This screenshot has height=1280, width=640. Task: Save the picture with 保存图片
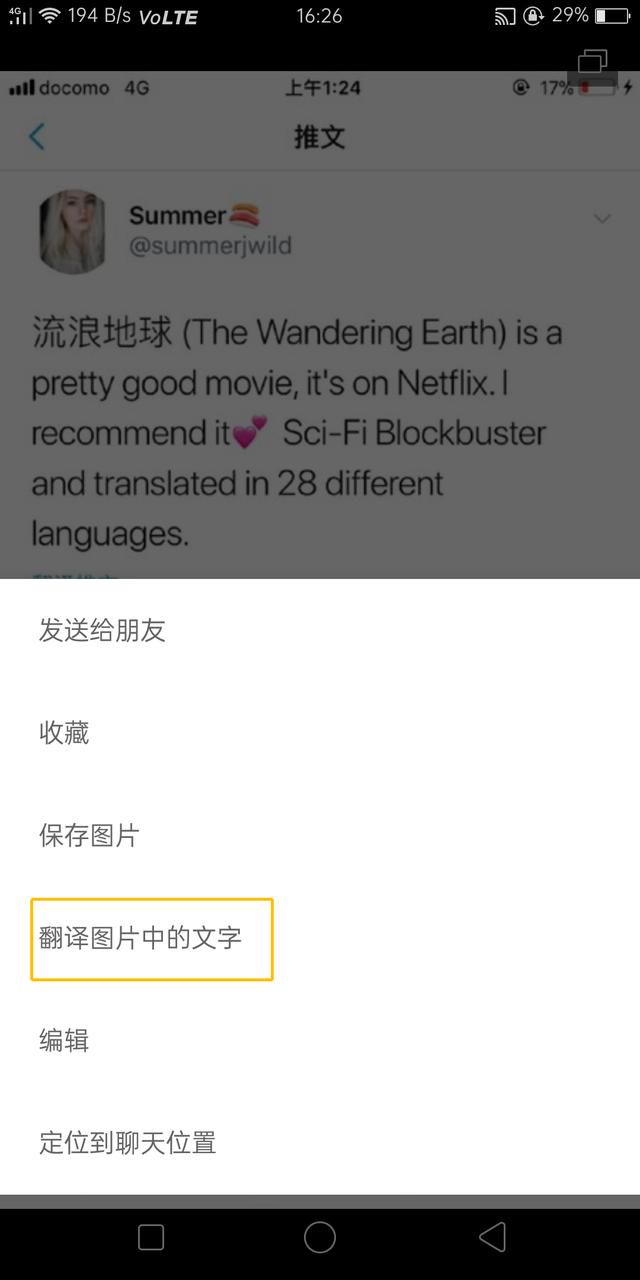click(320, 836)
